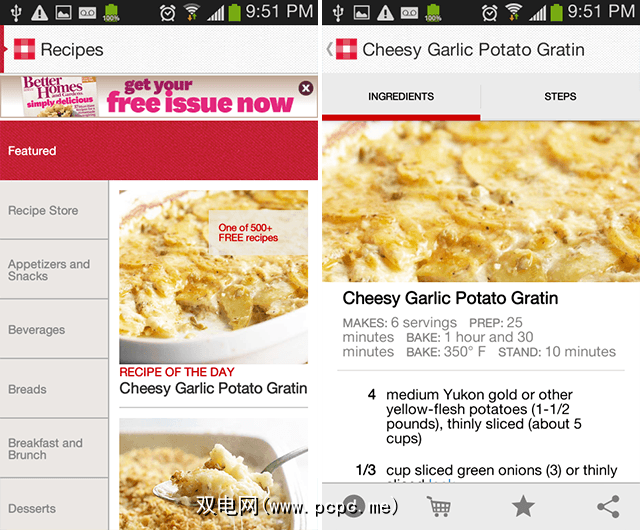Image resolution: width=640 pixels, height=530 pixels.
Task: Mark this recipe as a favorite with the star
Action: (x=523, y=506)
